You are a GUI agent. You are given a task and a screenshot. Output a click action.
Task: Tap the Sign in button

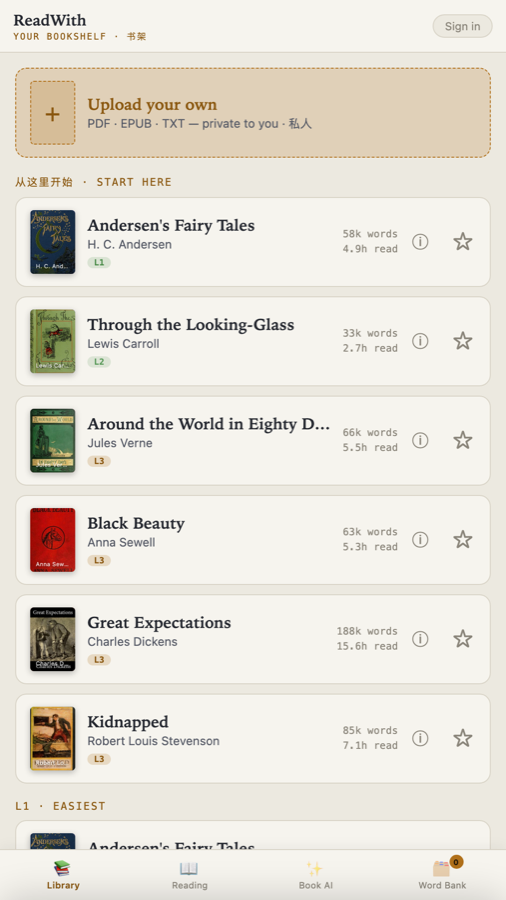click(x=462, y=26)
